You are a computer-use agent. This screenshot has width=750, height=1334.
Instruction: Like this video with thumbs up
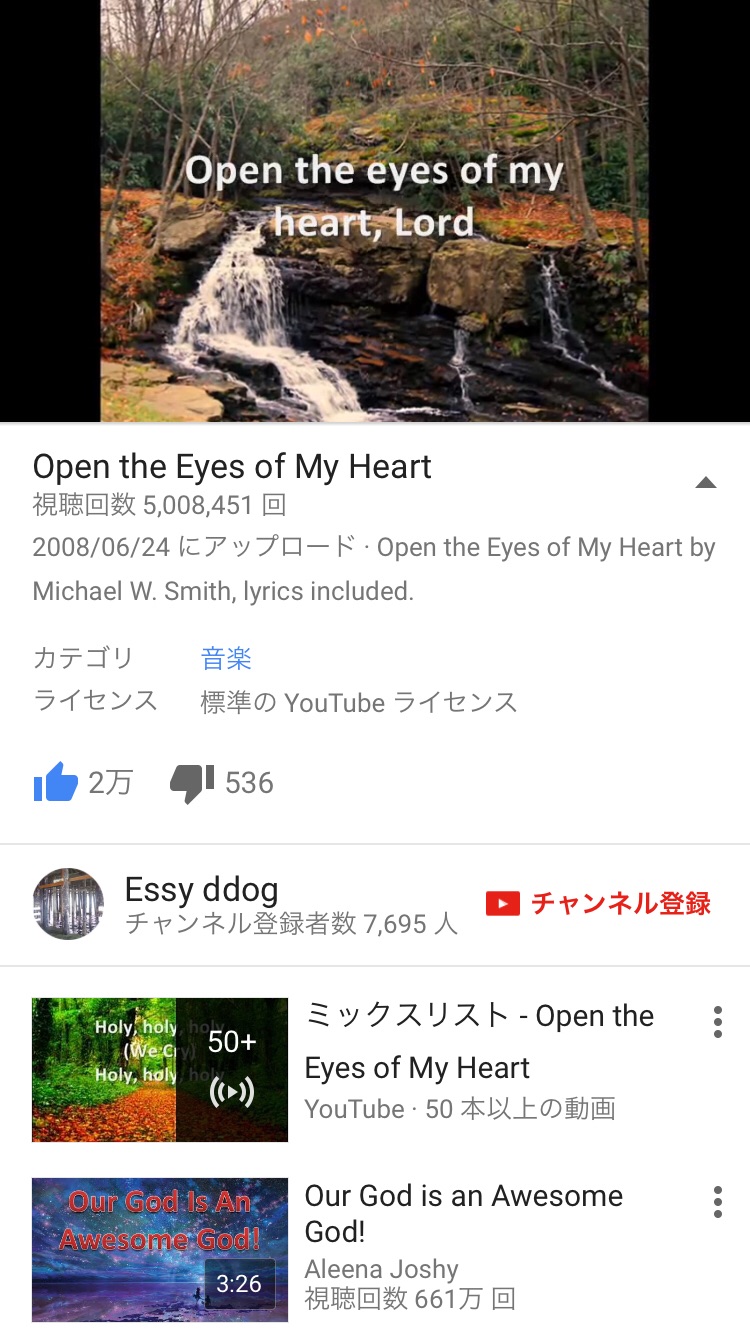click(x=56, y=783)
